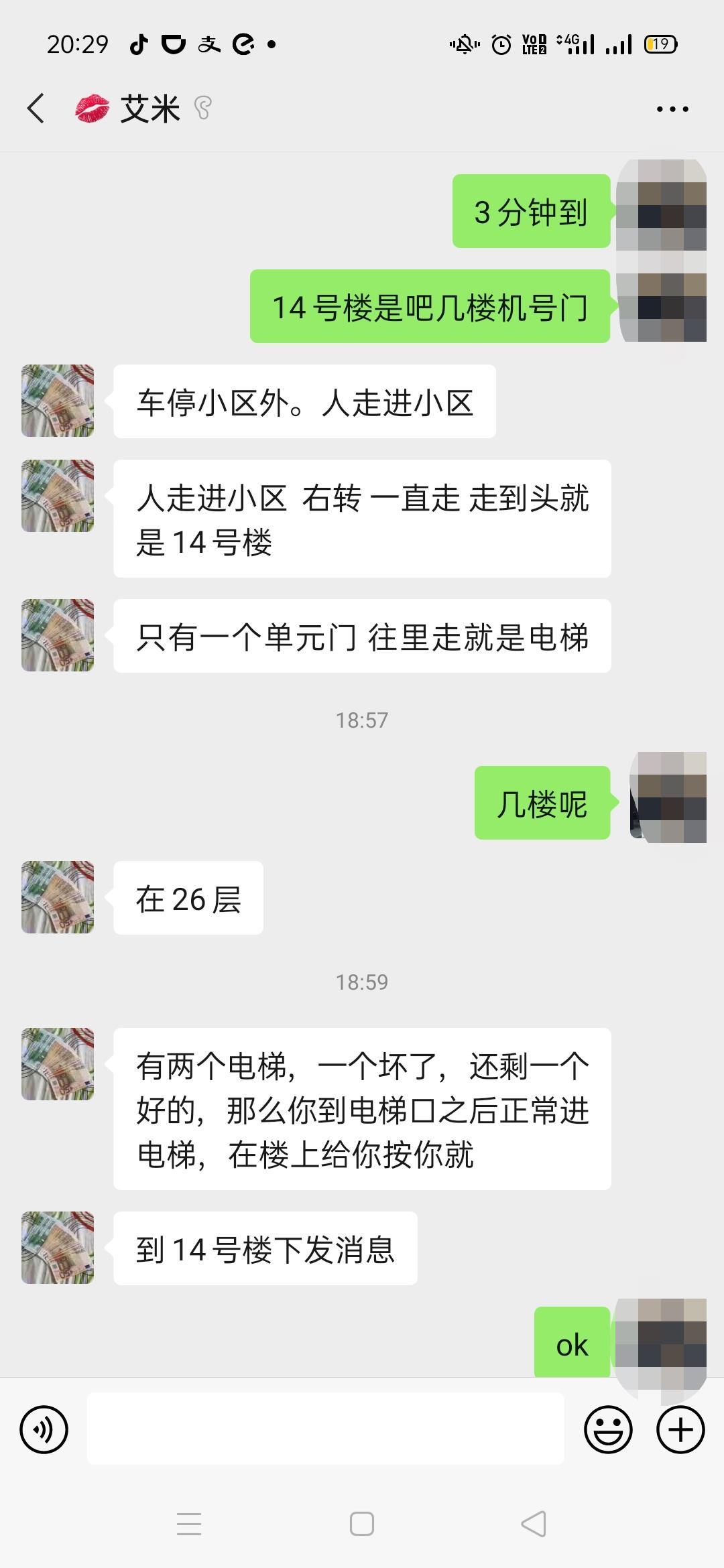Go back from the chat with 艾米

36,109
